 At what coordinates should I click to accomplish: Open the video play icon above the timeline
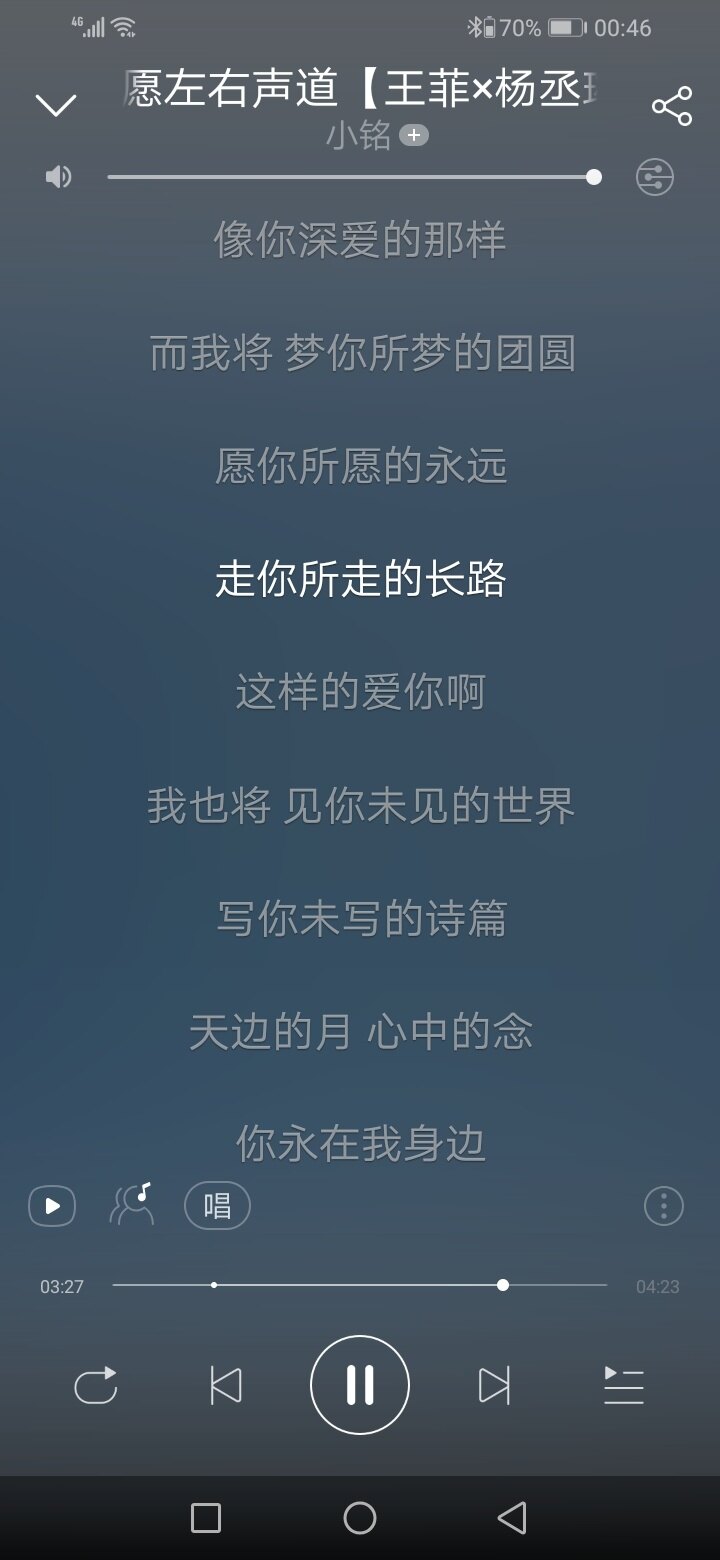coord(52,1206)
